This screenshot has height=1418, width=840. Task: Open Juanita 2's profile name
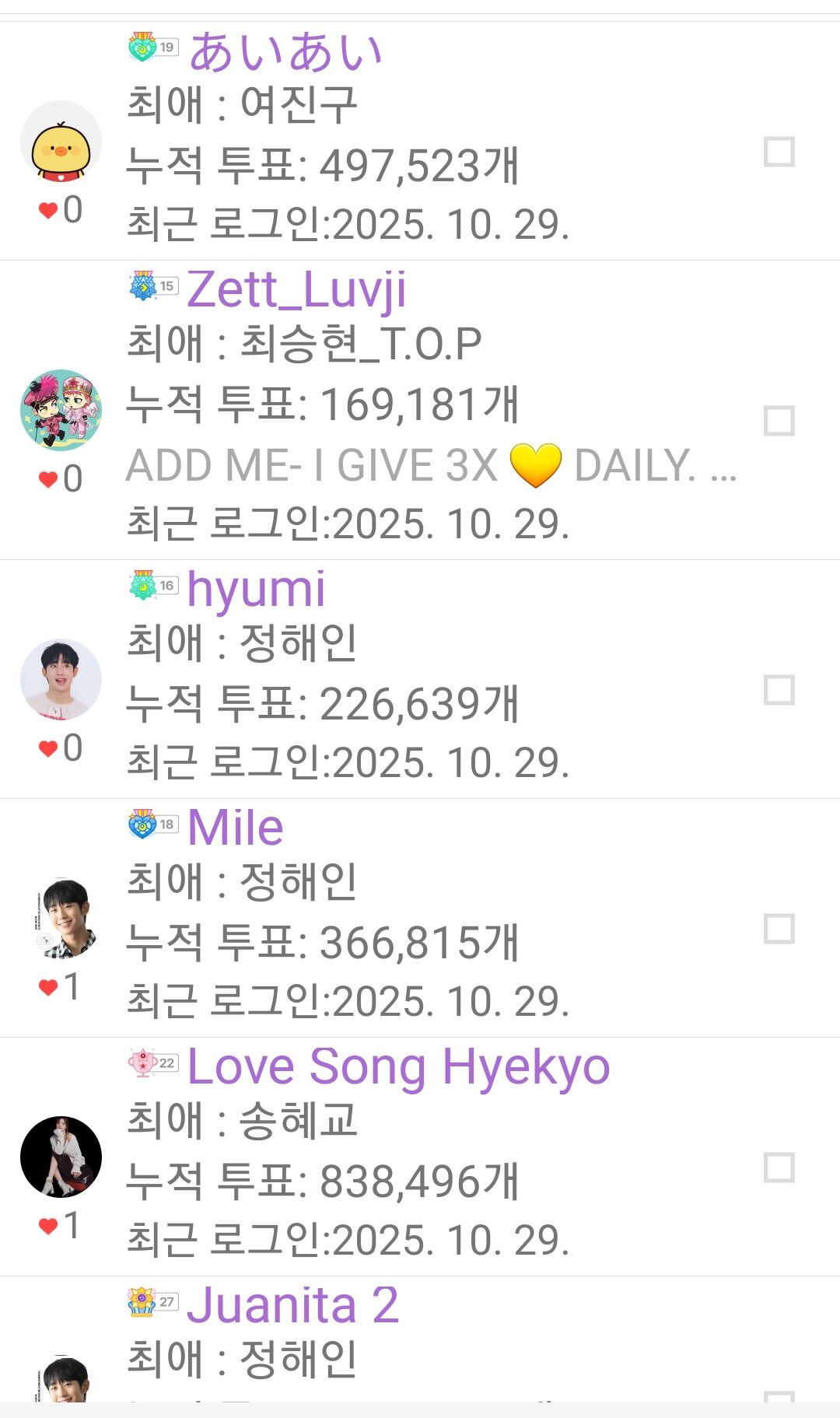292,1305
